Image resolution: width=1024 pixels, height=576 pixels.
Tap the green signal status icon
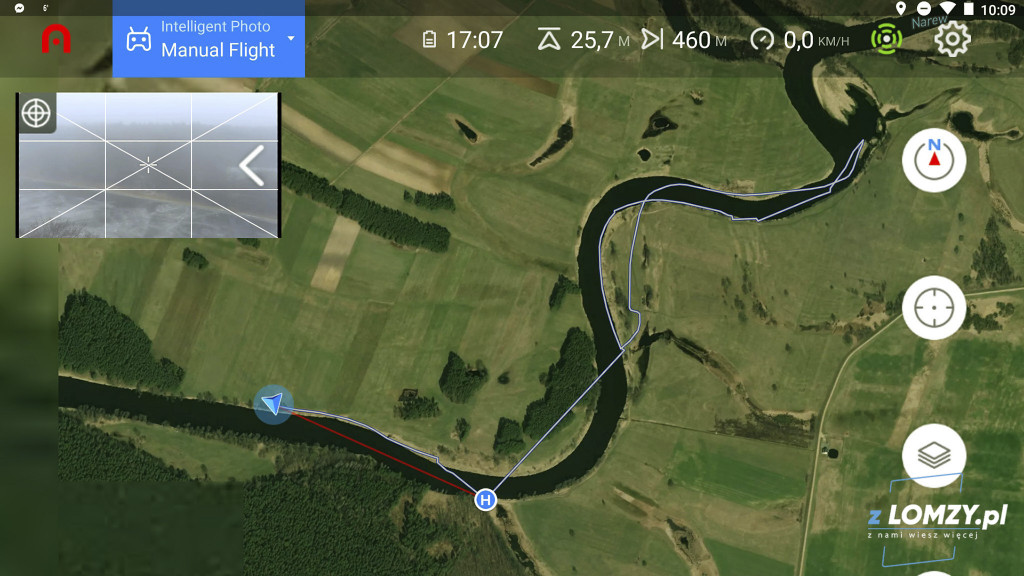[x=886, y=40]
